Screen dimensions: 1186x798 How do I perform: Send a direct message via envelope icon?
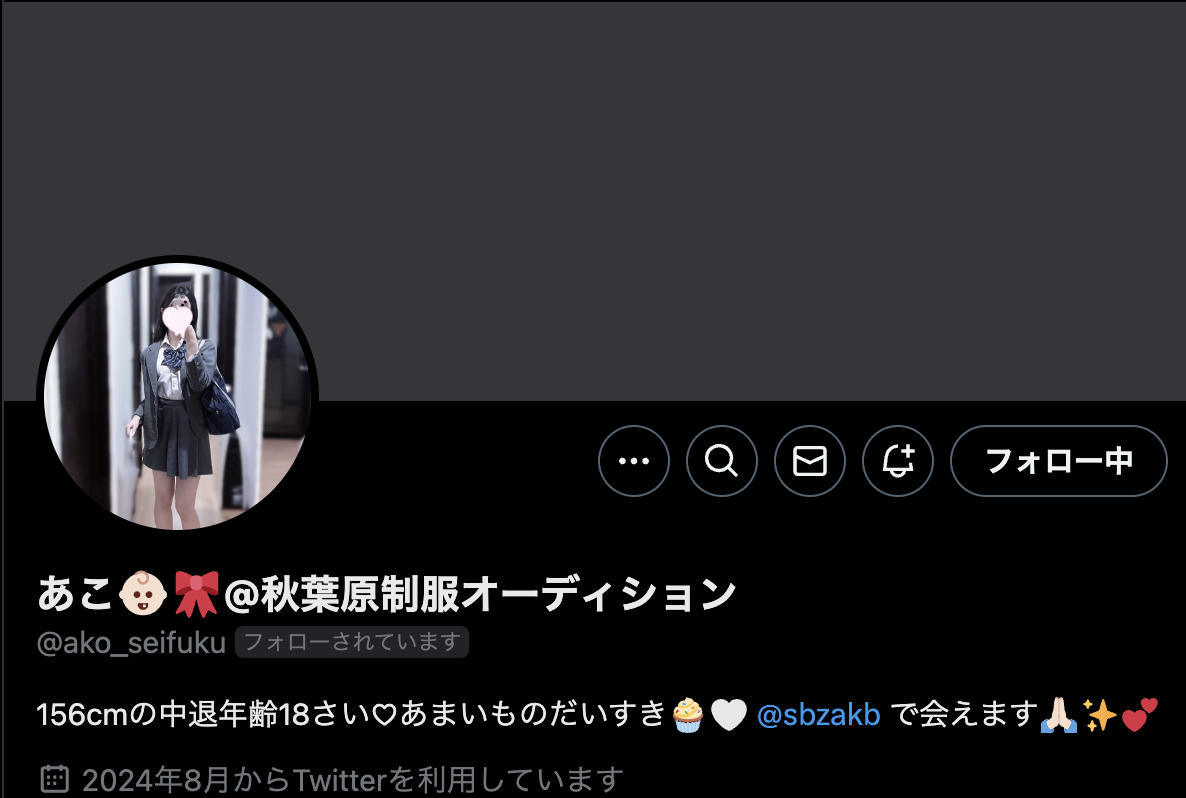coord(809,461)
